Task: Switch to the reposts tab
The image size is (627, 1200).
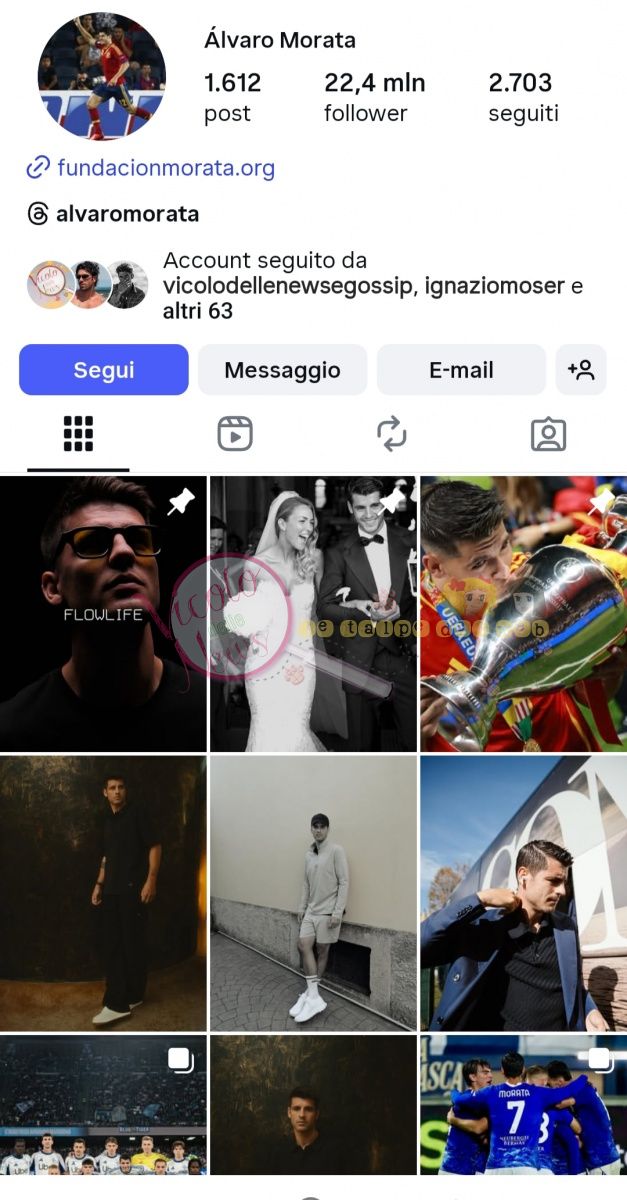Action: [391, 434]
